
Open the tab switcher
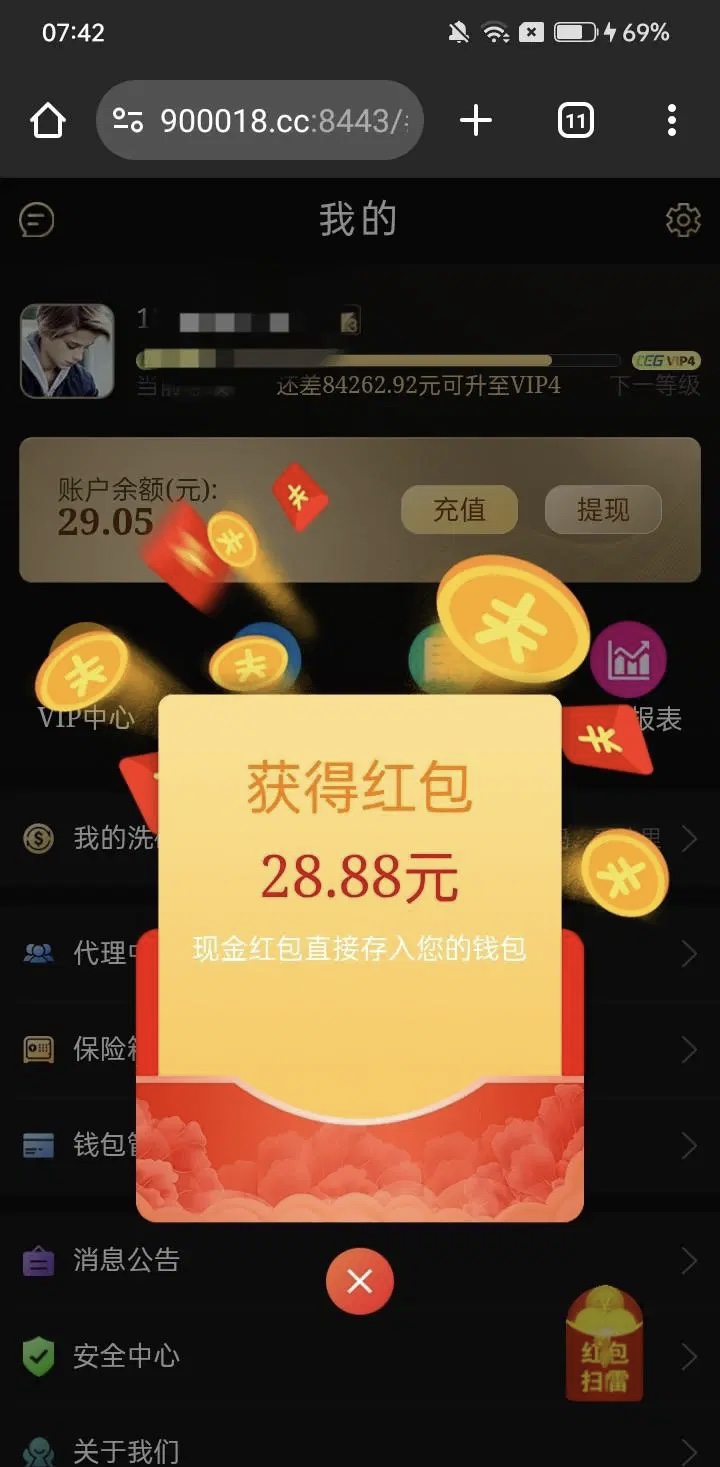pos(575,121)
